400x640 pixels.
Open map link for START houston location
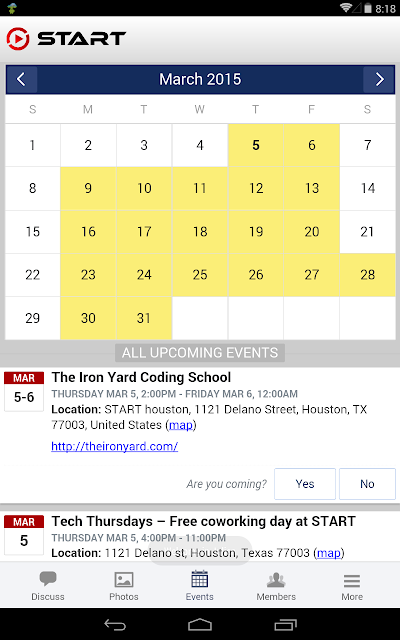(x=181, y=425)
